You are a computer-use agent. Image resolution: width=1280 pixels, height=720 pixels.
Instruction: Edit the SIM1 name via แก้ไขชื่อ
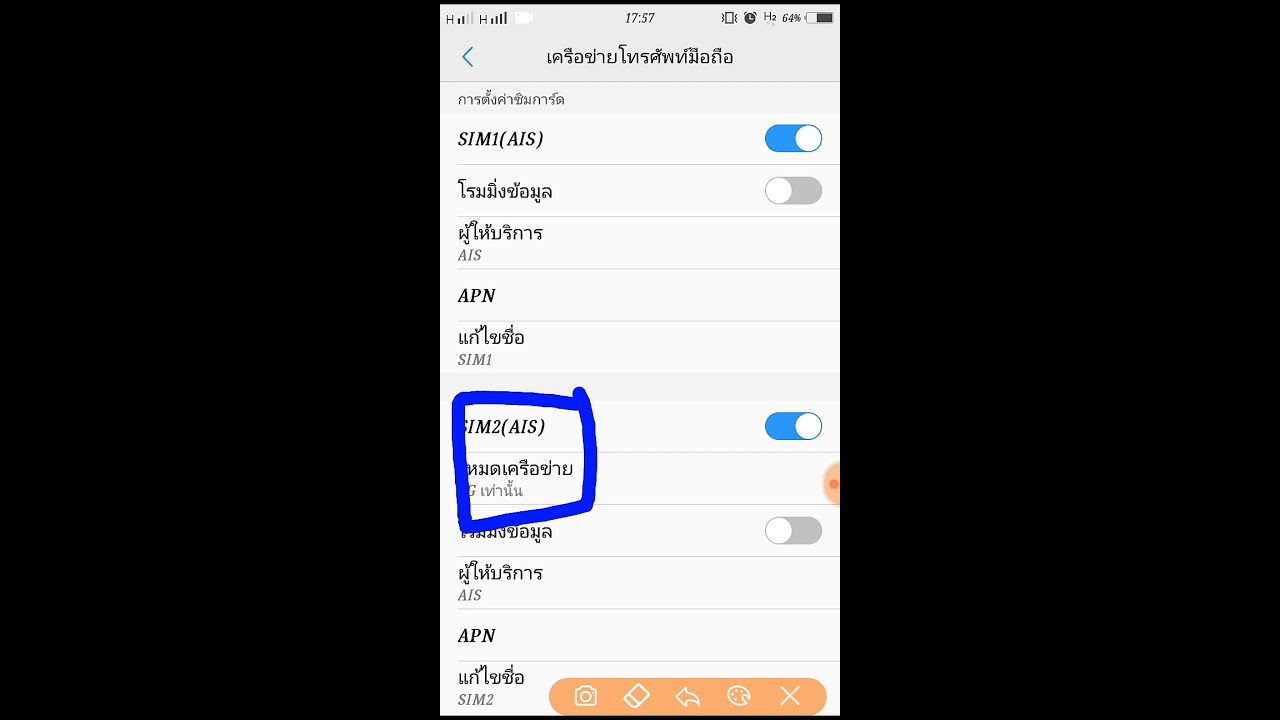640,347
